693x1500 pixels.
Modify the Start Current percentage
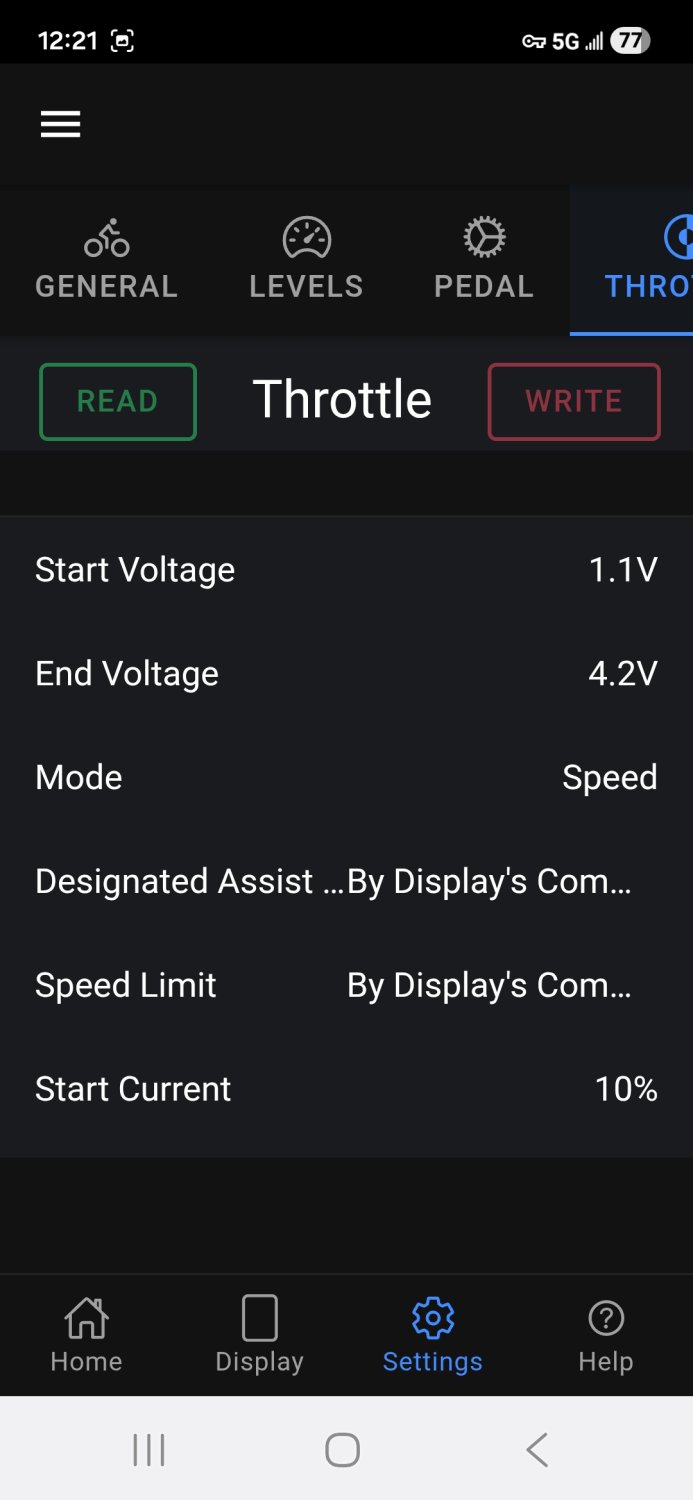point(346,1089)
